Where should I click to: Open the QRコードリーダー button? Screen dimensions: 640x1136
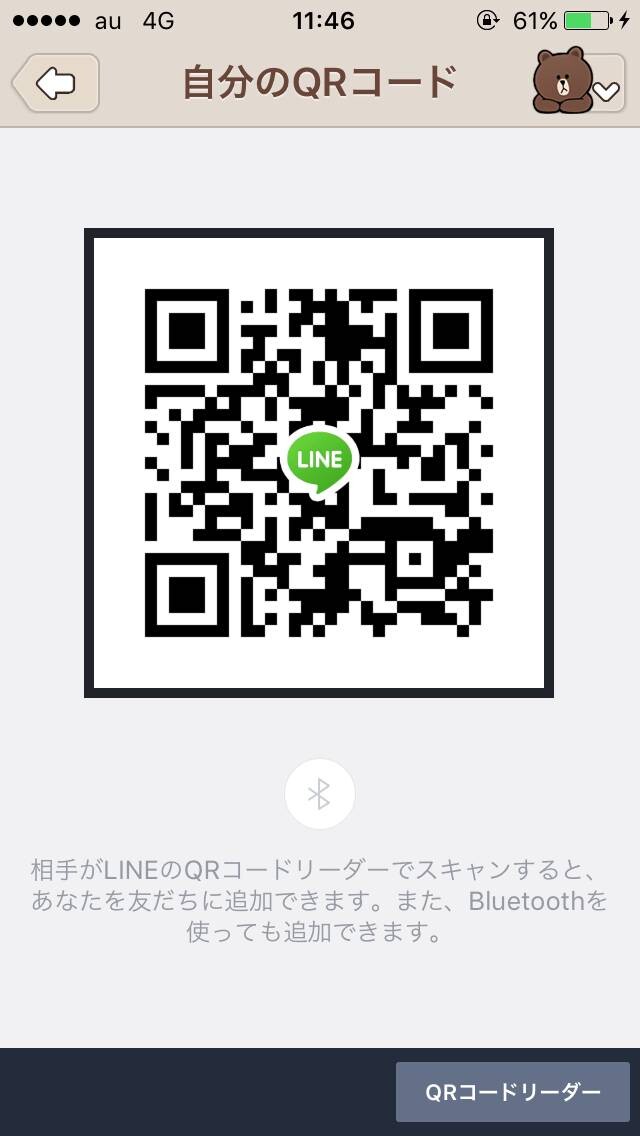point(512,1092)
